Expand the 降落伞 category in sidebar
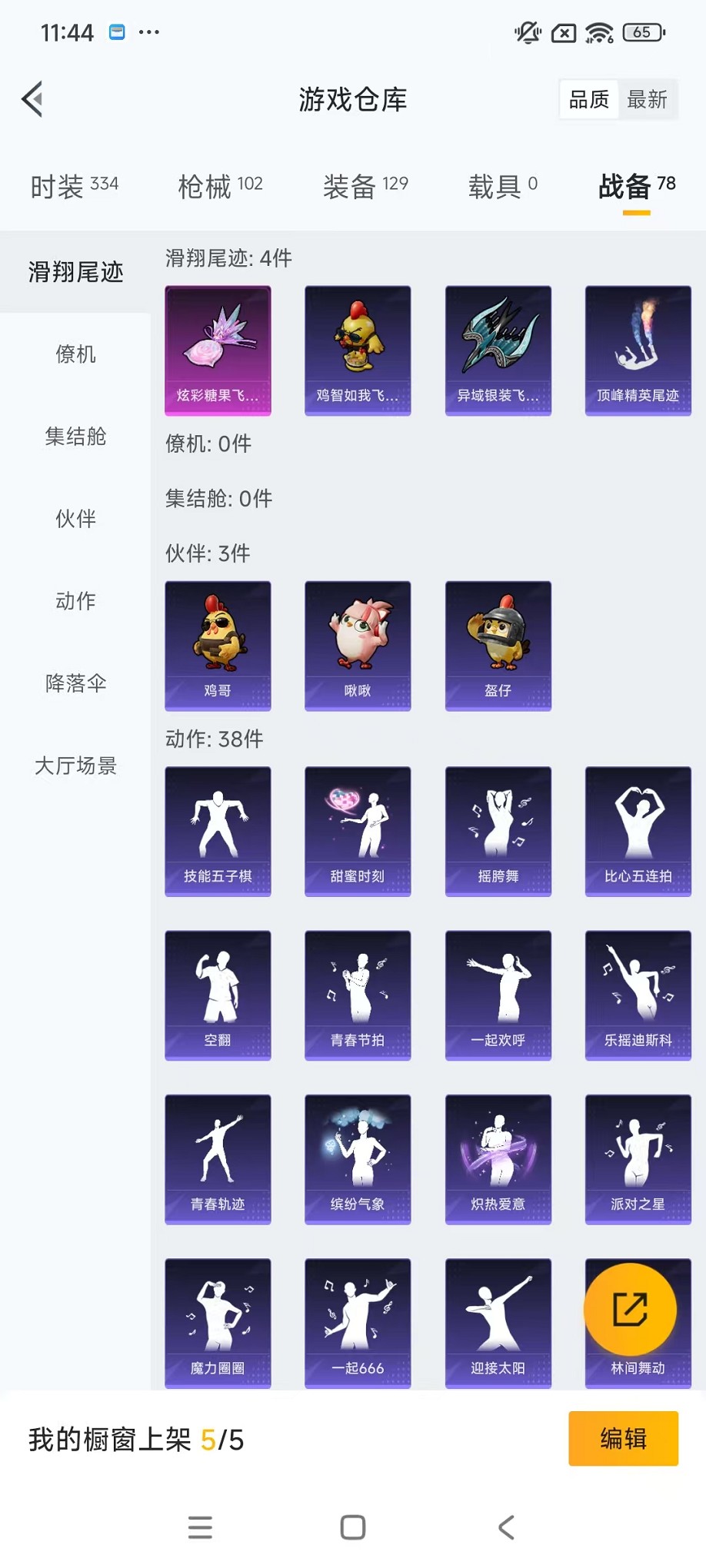Viewport: 706px width, 1568px height. 75,683
